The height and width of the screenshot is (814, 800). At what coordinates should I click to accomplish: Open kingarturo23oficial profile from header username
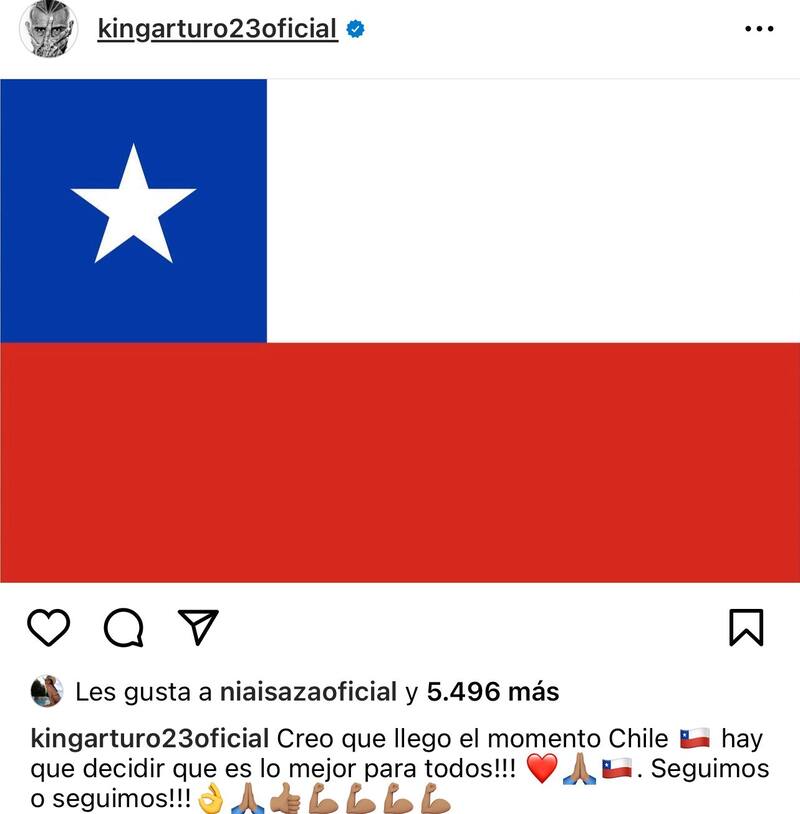pyautogui.click(x=217, y=29)
